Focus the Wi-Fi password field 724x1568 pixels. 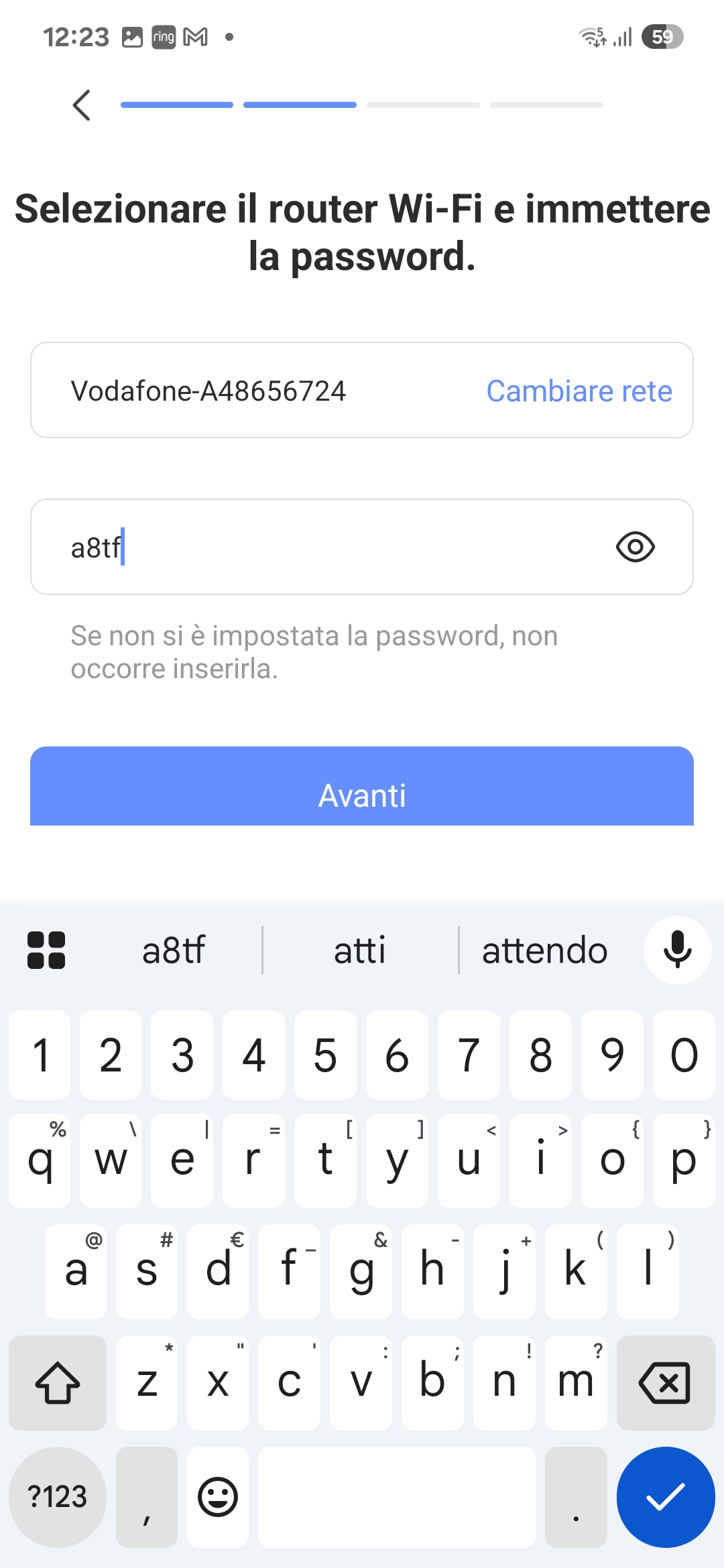click(322, 547)
